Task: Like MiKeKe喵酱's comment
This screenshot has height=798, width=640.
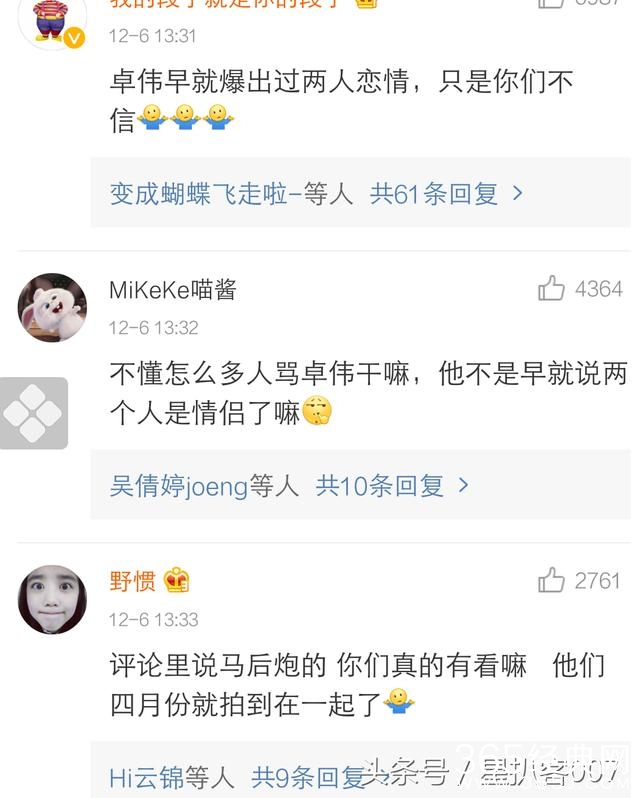Action: point(552,289)
